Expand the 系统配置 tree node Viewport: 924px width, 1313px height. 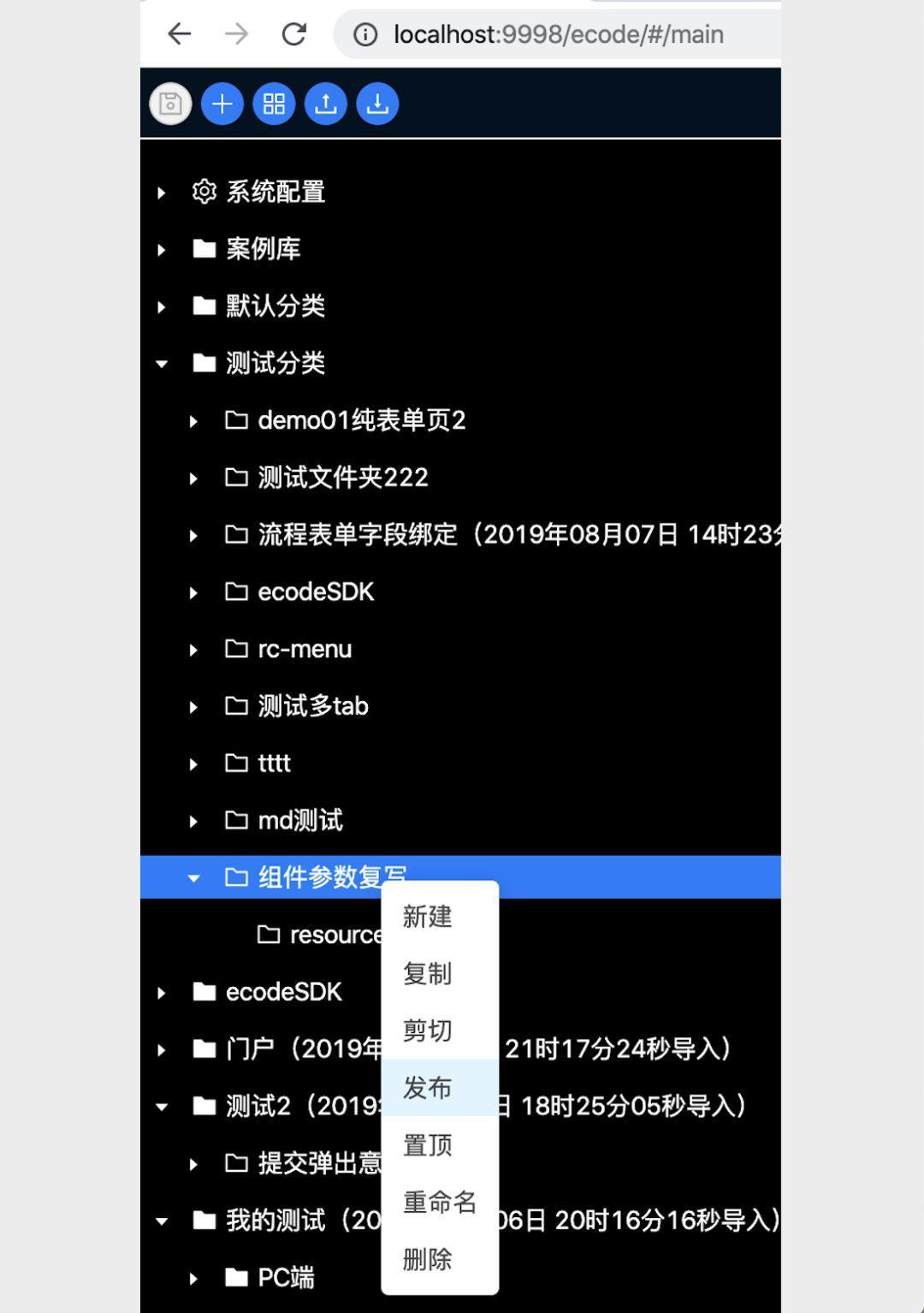162,192
